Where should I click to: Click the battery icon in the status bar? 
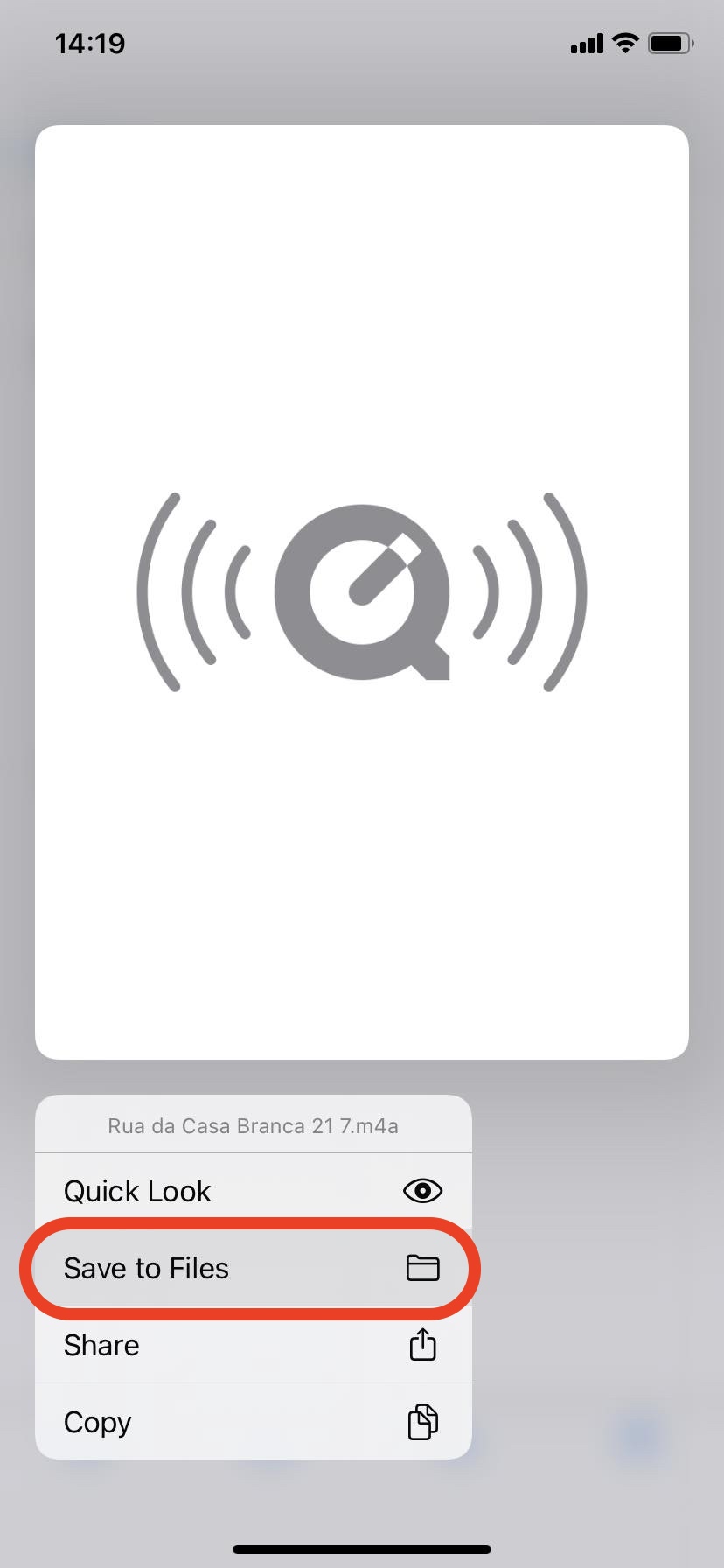pos(670,42)
